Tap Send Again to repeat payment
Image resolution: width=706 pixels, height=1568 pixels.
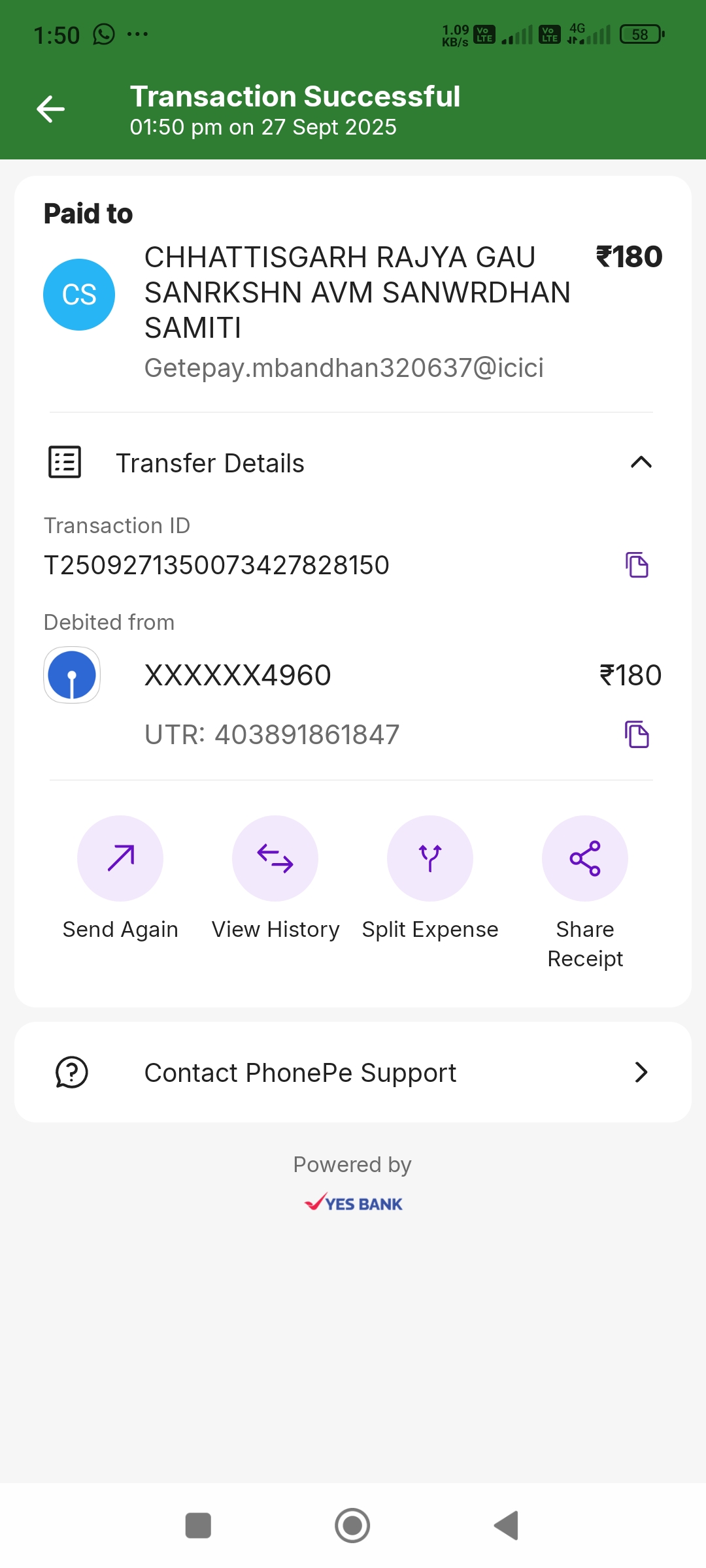coord(120,858)
